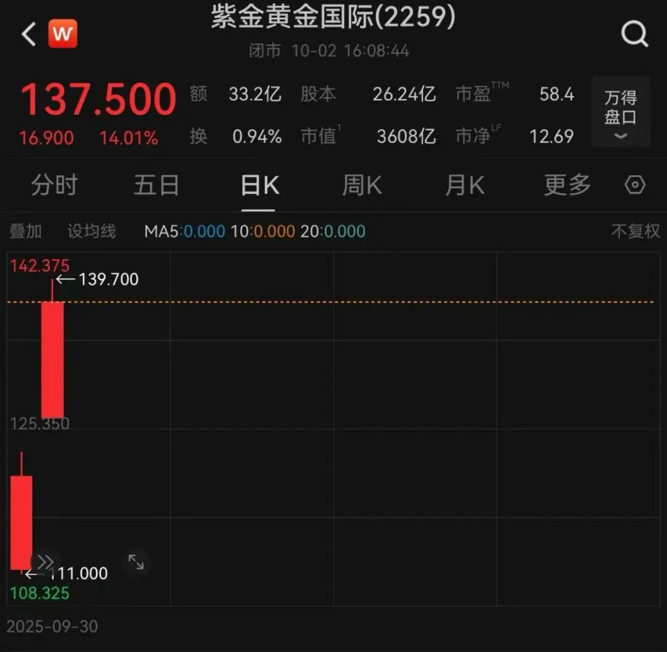Tap the double-arrow chart scroll icon
The height and width of the screenshot is (652, 667).
point(45,562)
